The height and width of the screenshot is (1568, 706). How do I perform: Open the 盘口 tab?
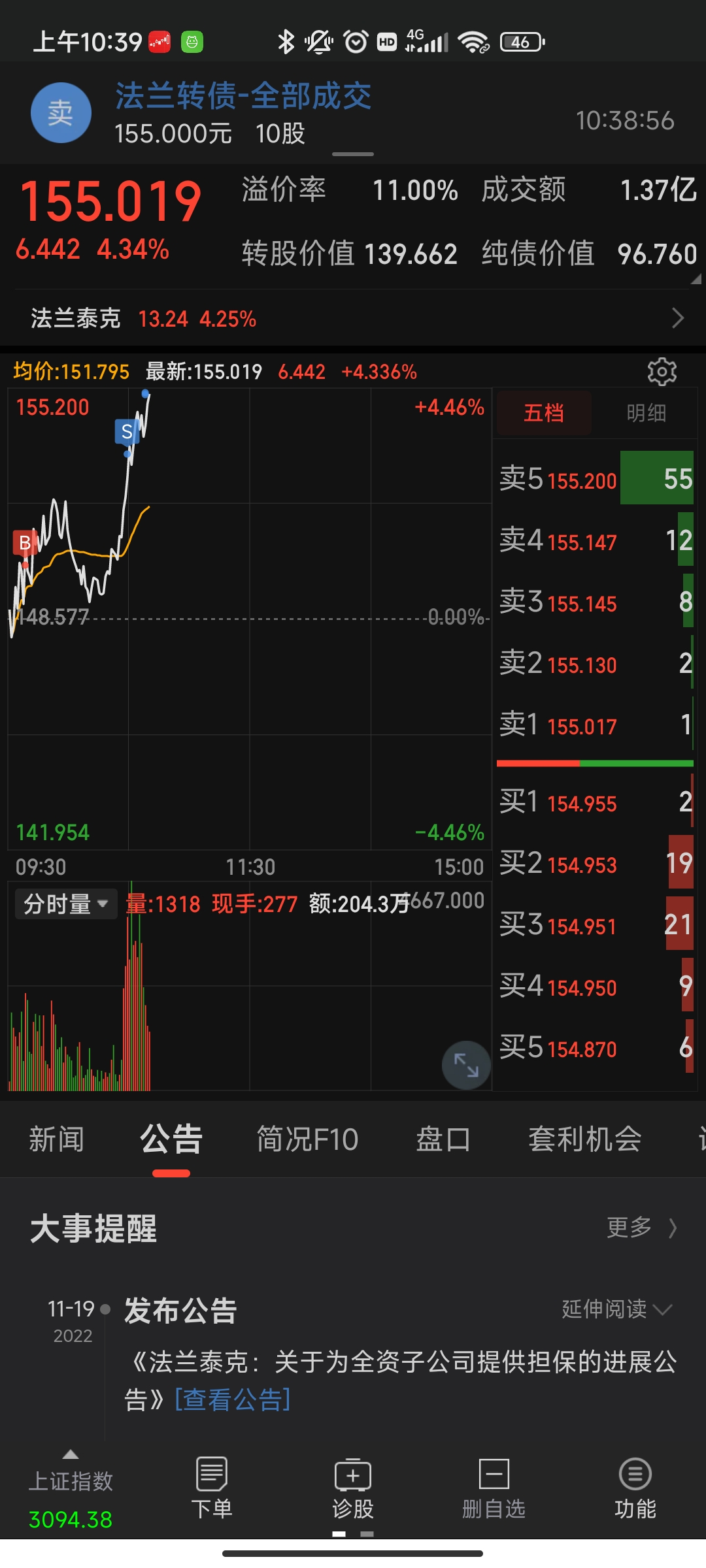(x=443, y=1139)
